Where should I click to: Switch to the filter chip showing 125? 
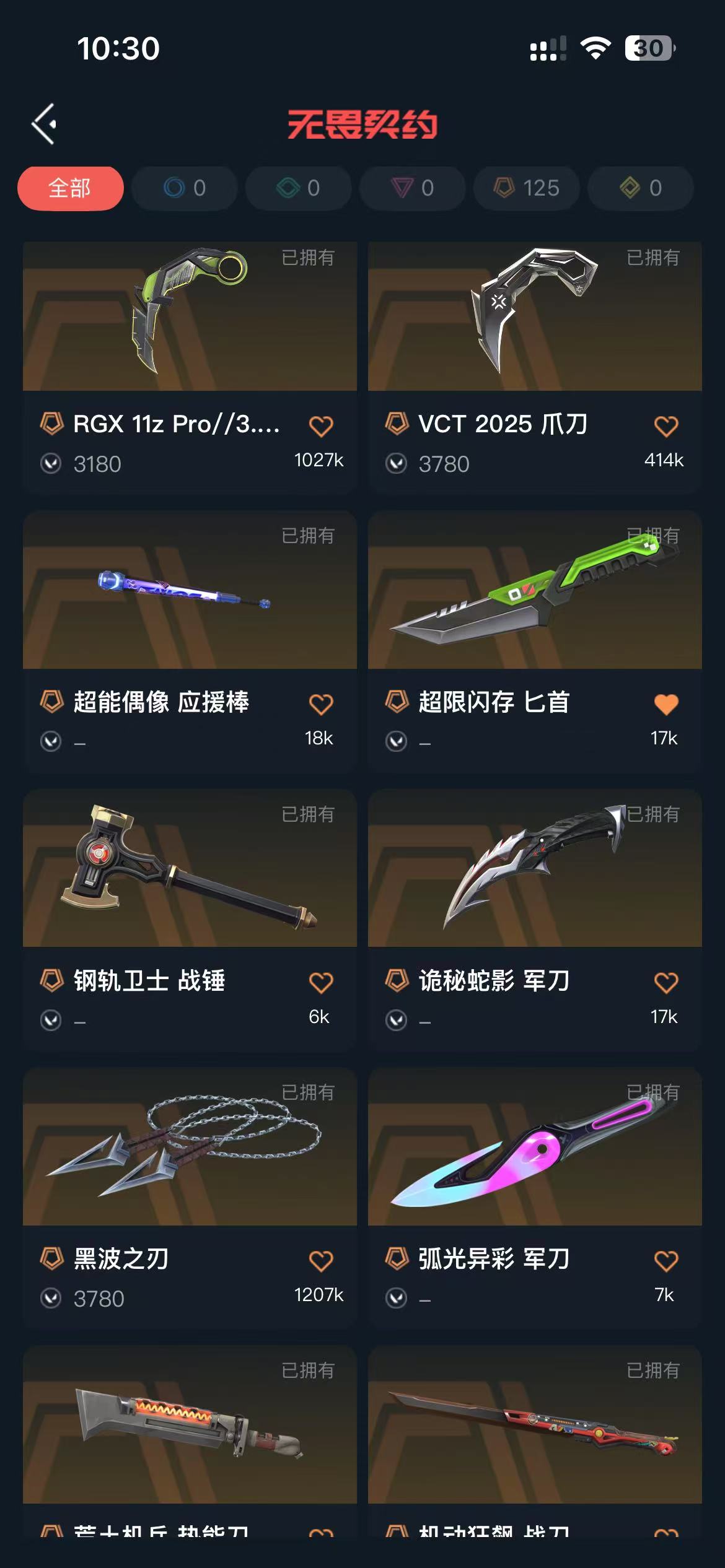coord(526,188)
